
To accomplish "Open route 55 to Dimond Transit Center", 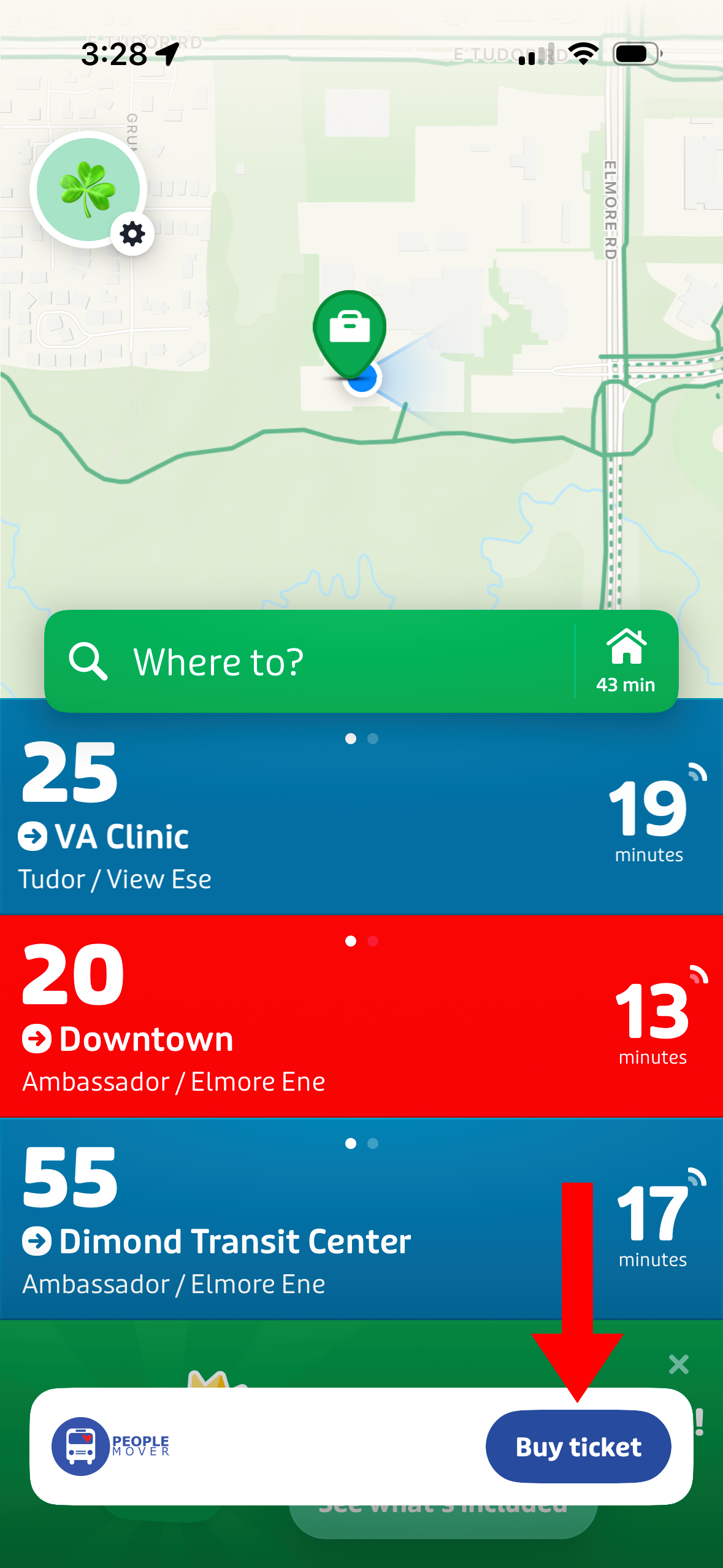I will coord(276,1218).
